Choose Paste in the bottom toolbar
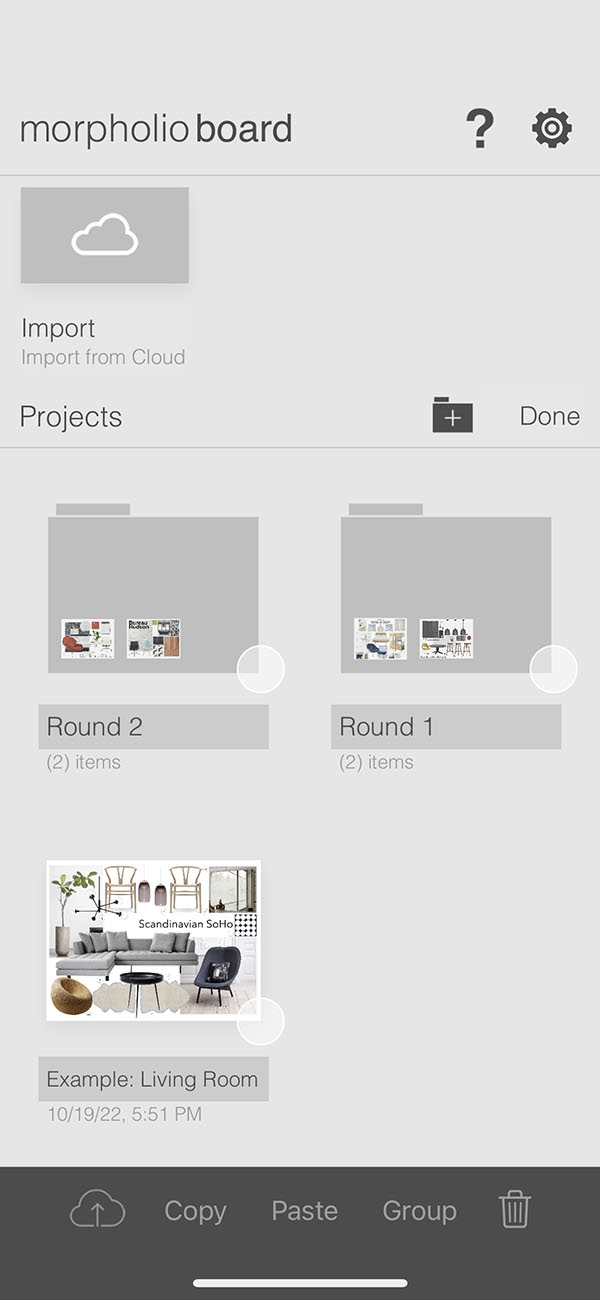 tap(304, 1211)
